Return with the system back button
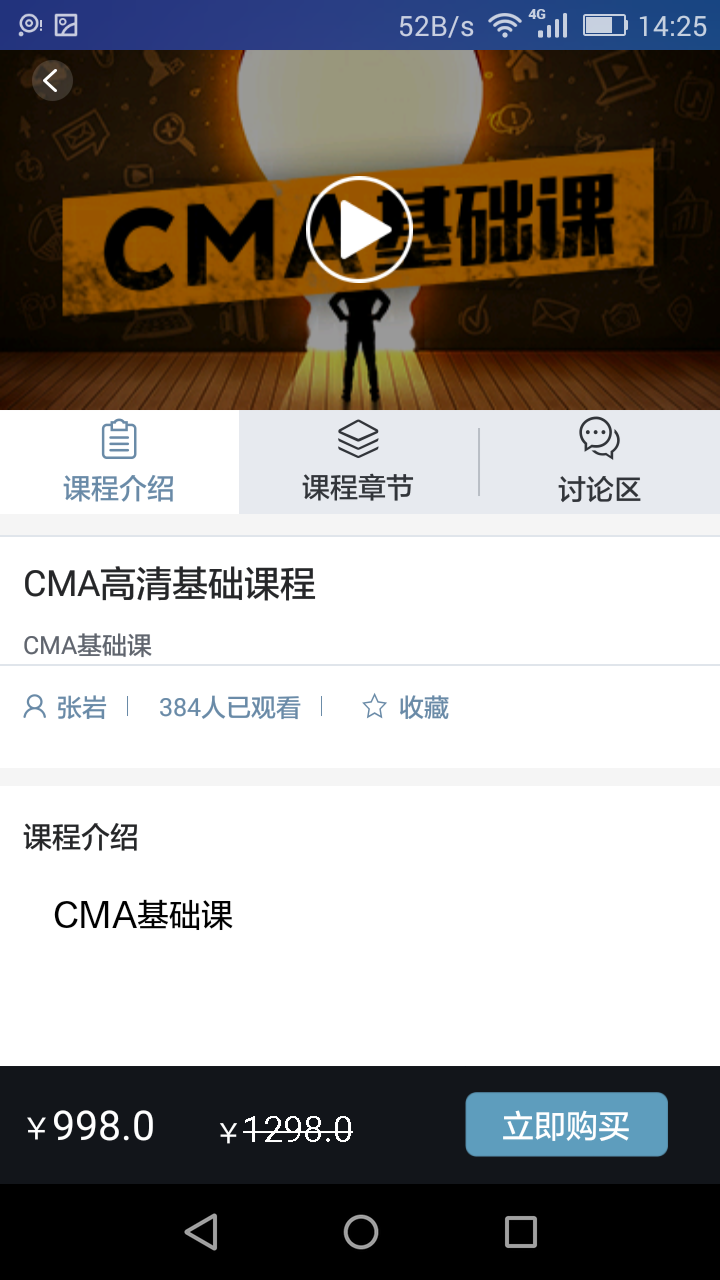 201,1232
